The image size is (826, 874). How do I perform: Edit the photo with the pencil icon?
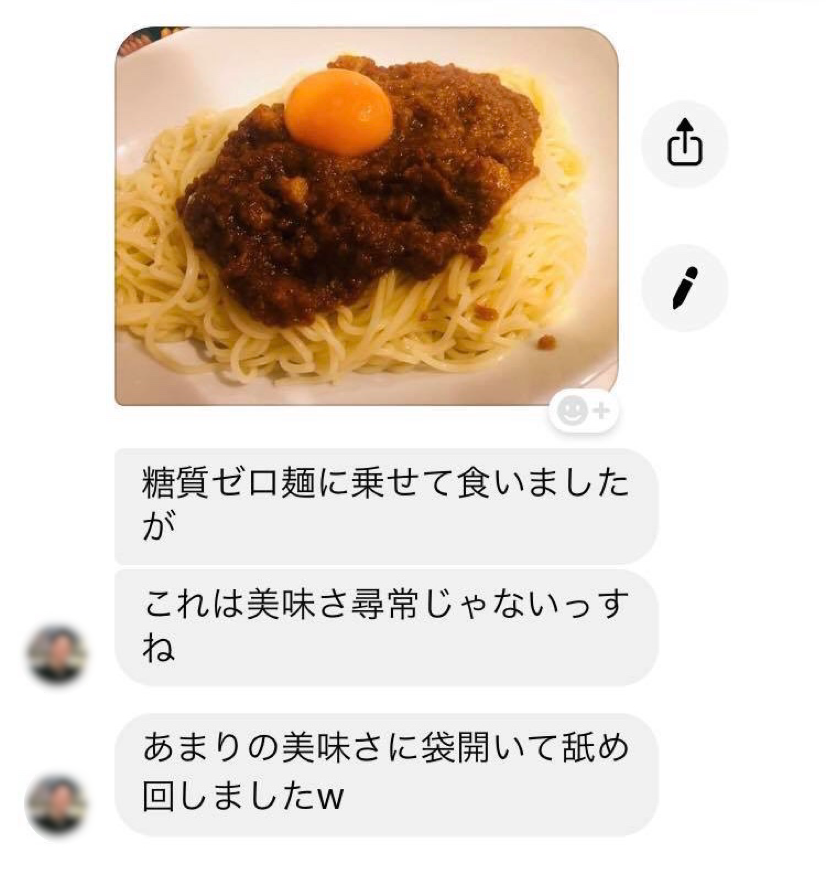(684, 288)
